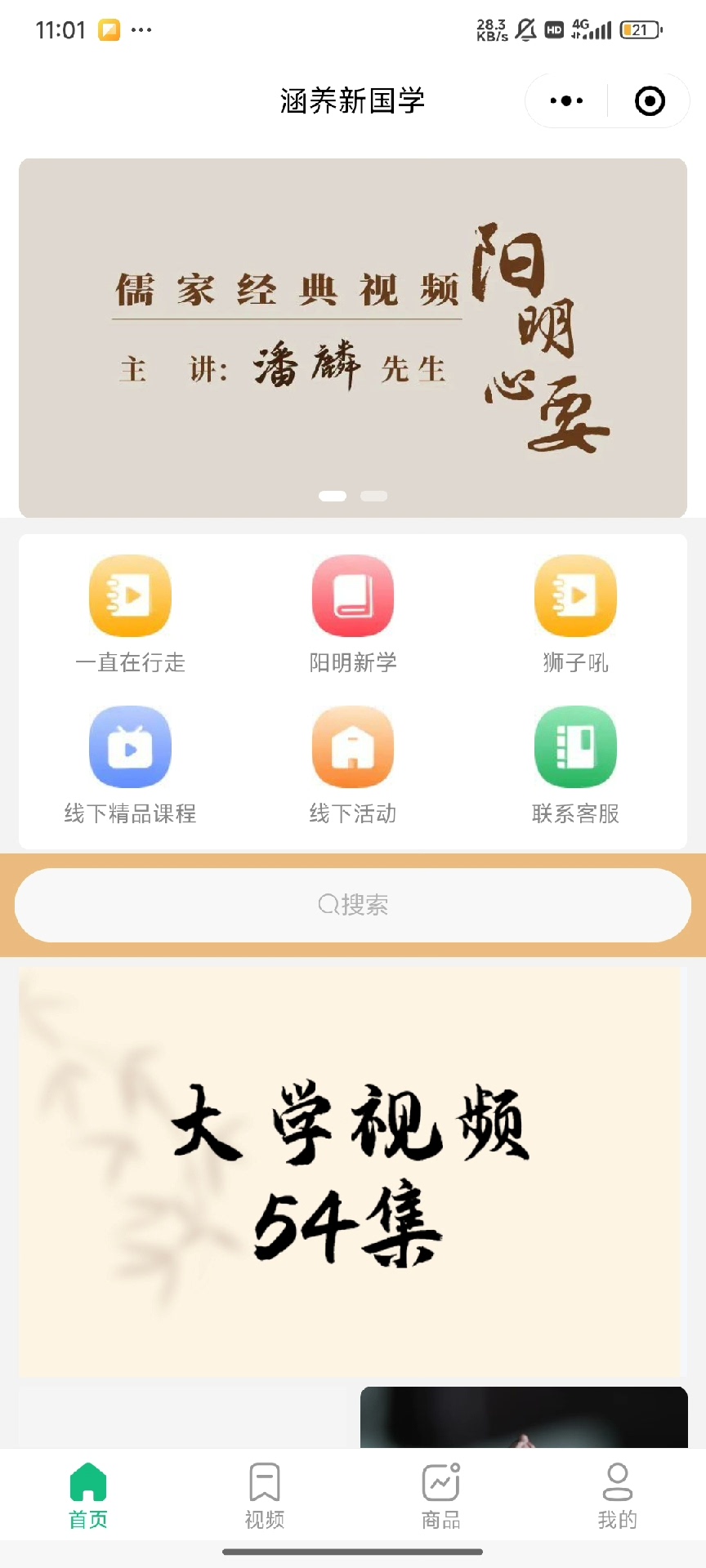Close the mini program with the circle icon
This screenshot has height=1568, width=706.
[650, 101]
